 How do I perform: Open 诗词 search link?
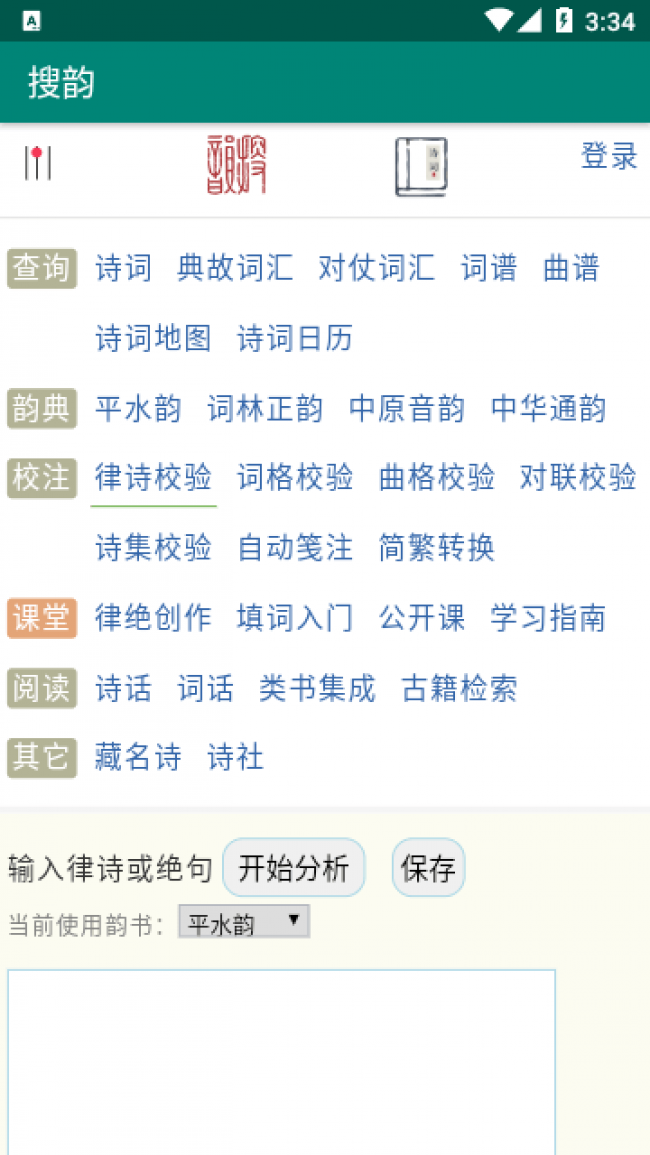coord(123,268)
